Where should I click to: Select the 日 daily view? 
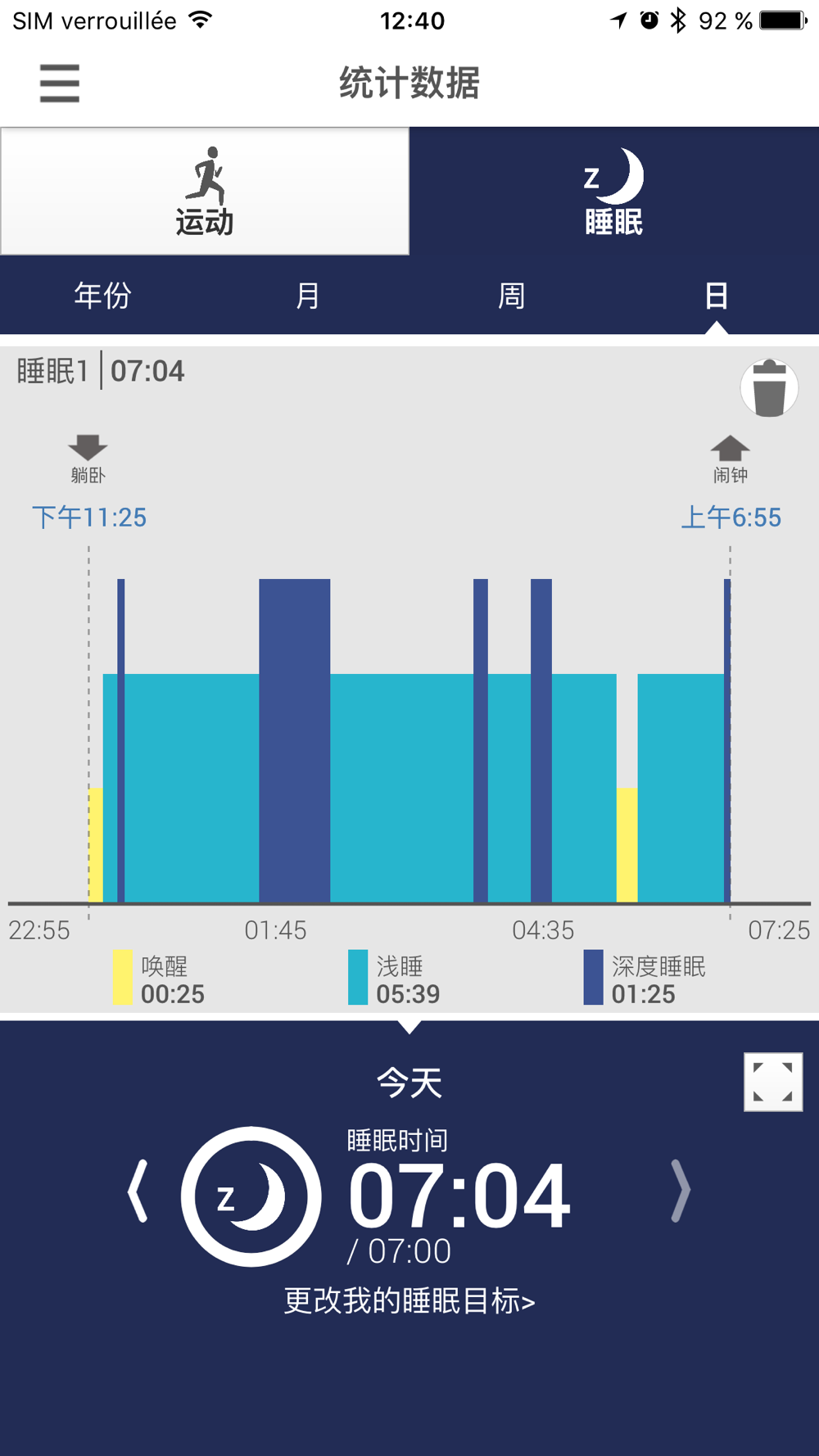point(717,296)
